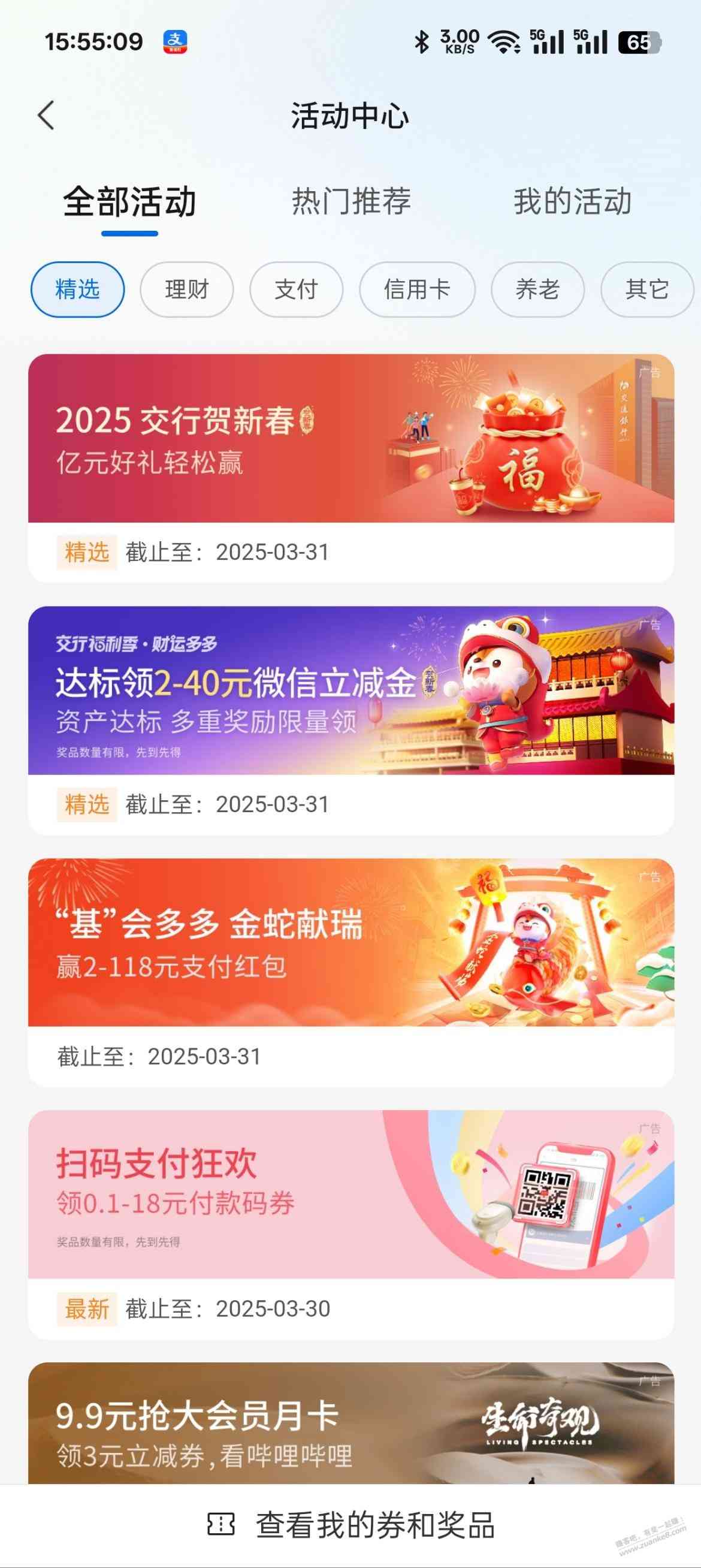Open 达标领2-40元微信立减金 activity
701x1568 pixels.
[351, 690]
